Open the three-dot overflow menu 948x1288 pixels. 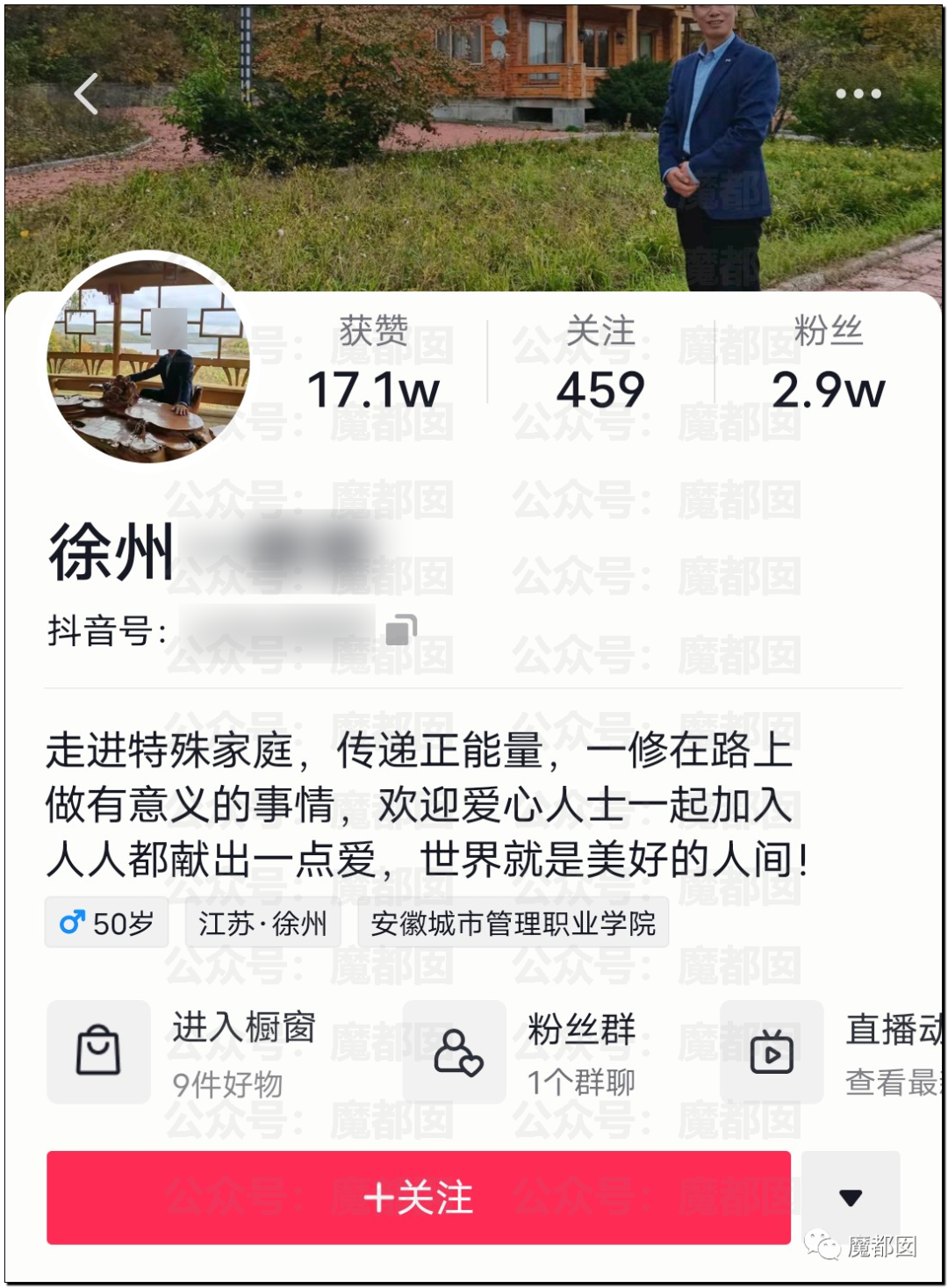858,94
